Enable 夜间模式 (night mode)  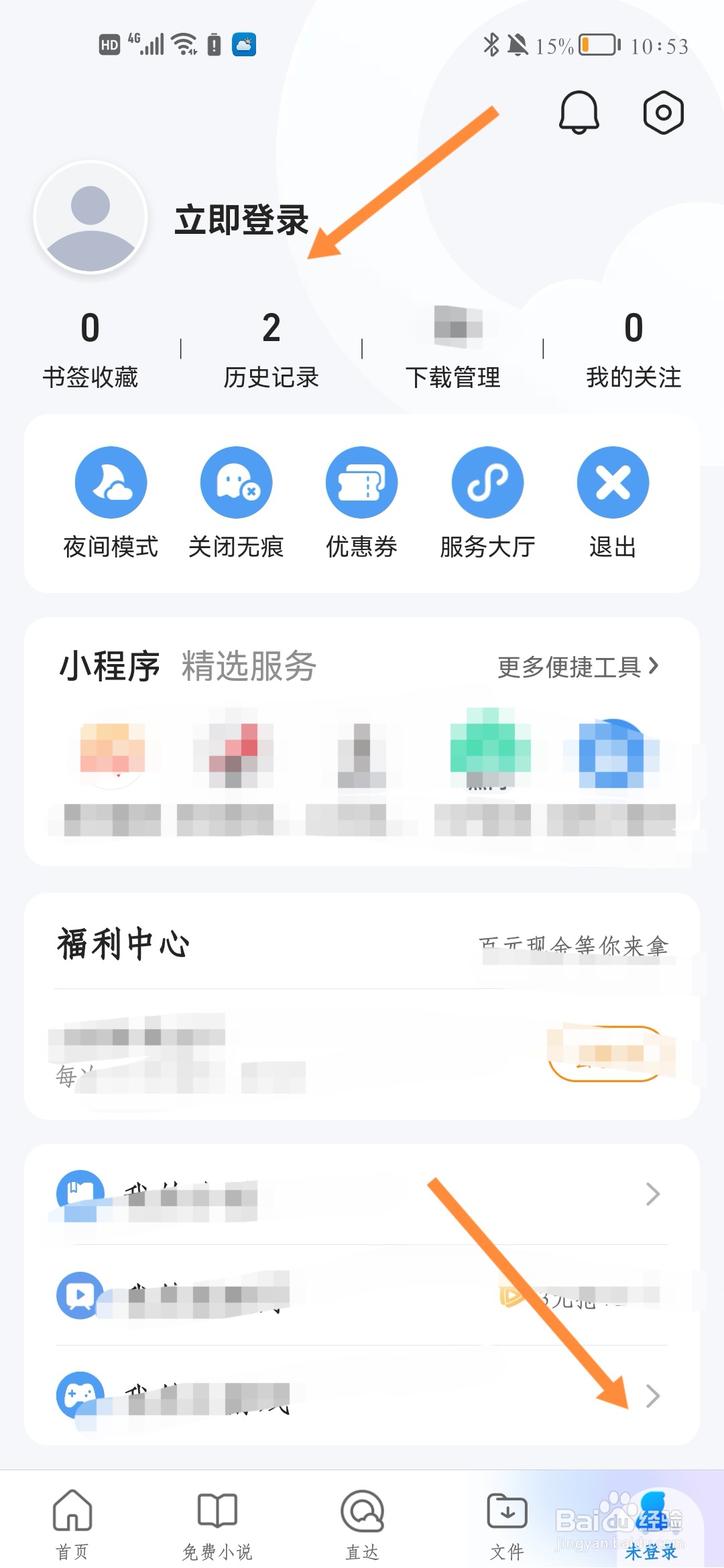click(110, 499)
